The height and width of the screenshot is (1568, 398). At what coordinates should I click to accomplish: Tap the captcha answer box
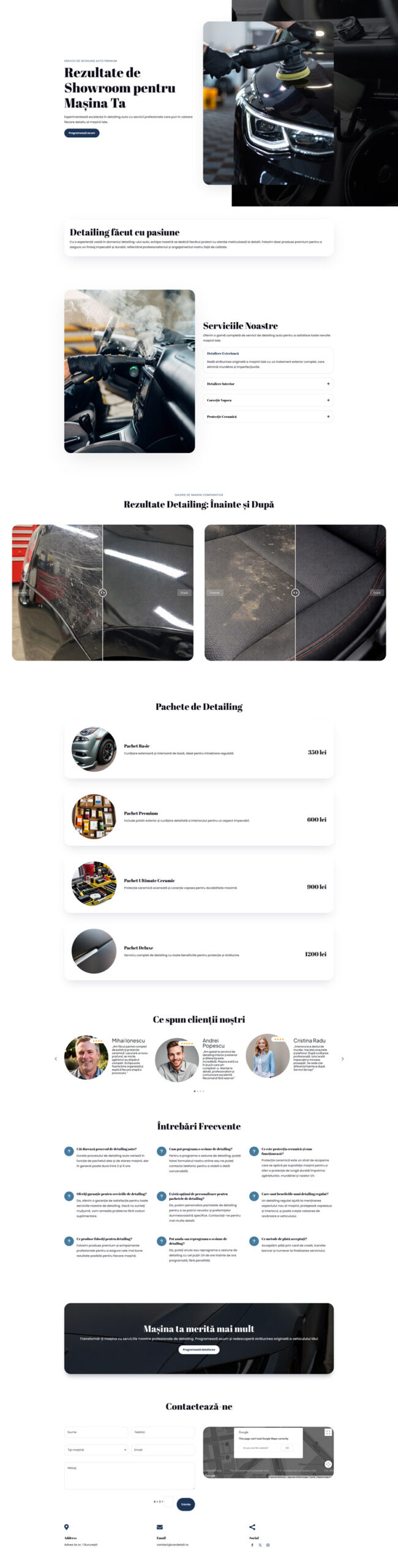[x=169, y=1501]
